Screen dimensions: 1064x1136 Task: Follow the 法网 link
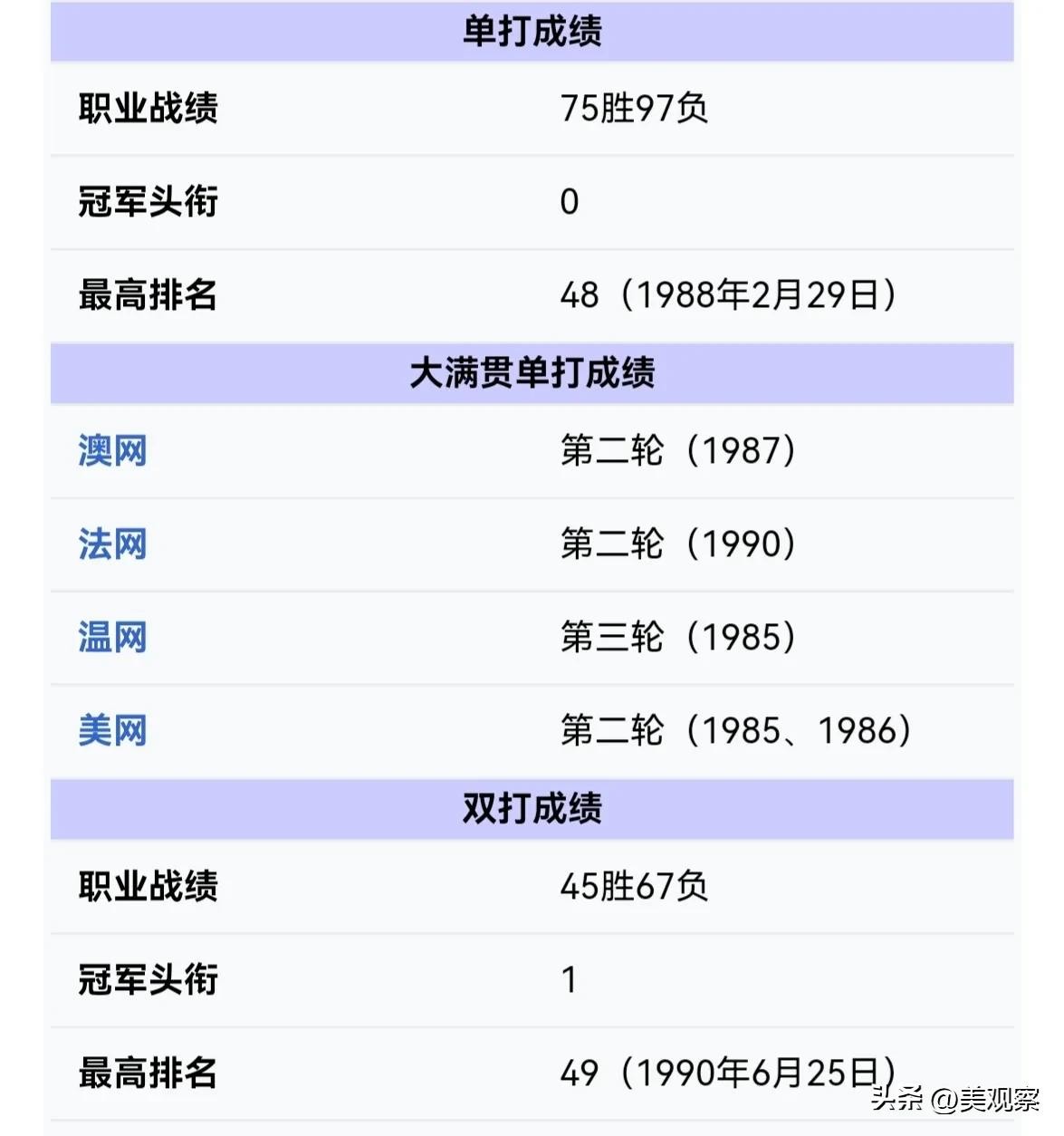[112, 544]
